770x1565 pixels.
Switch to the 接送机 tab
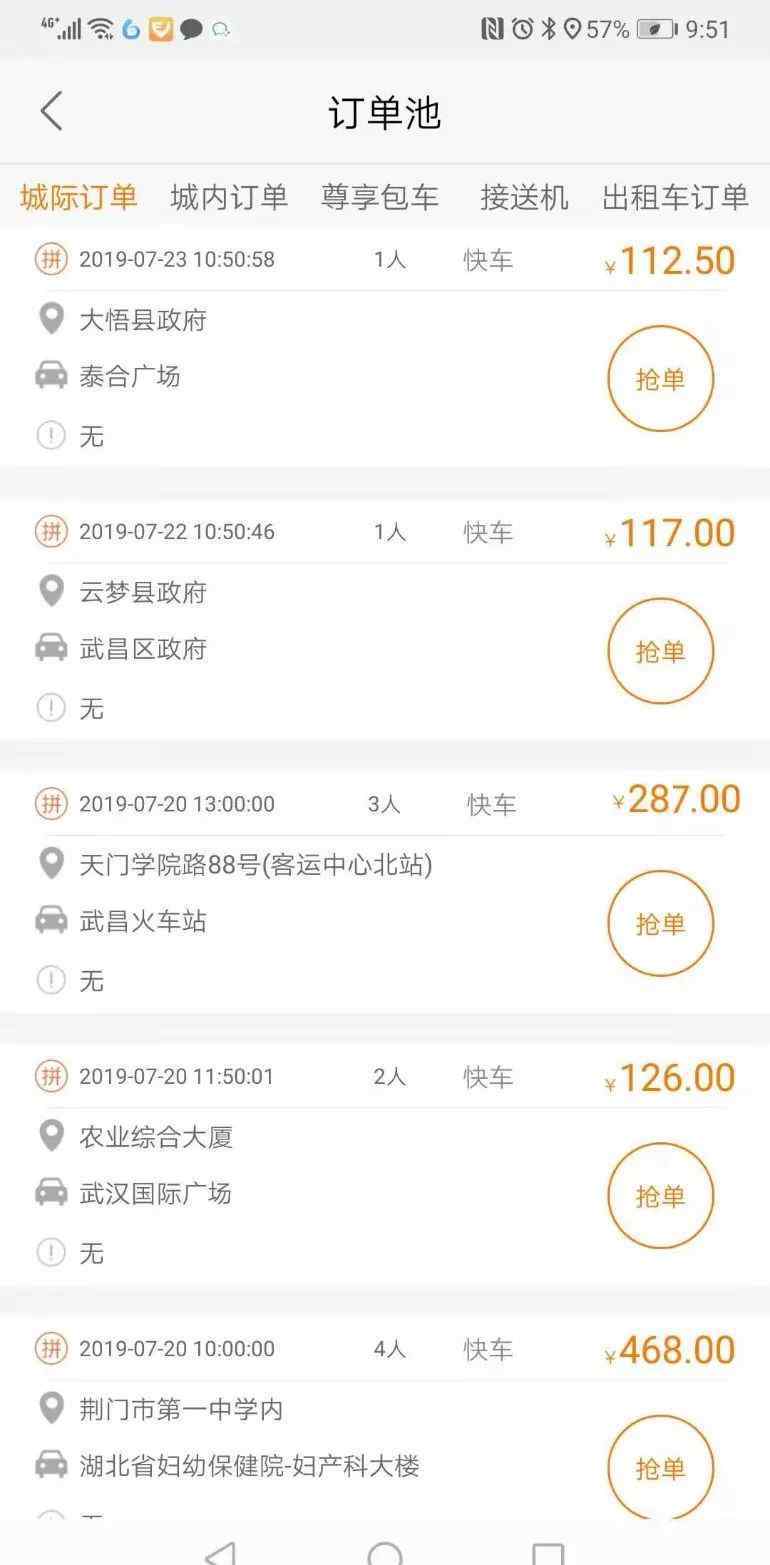524,197
